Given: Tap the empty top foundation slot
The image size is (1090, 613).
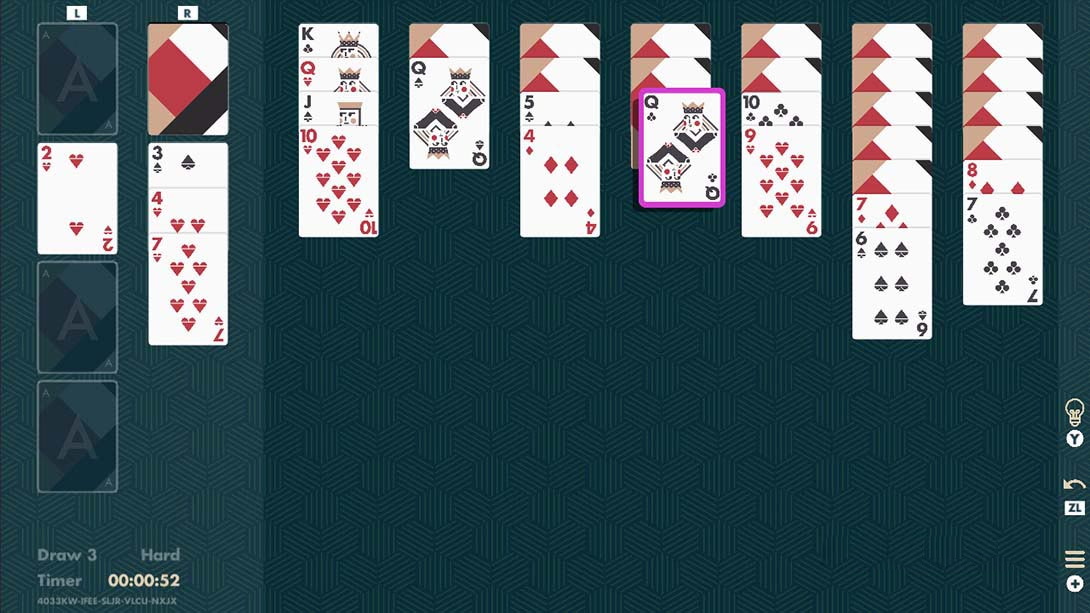Looking at the screenshot, I should click(x=77, y=79).
